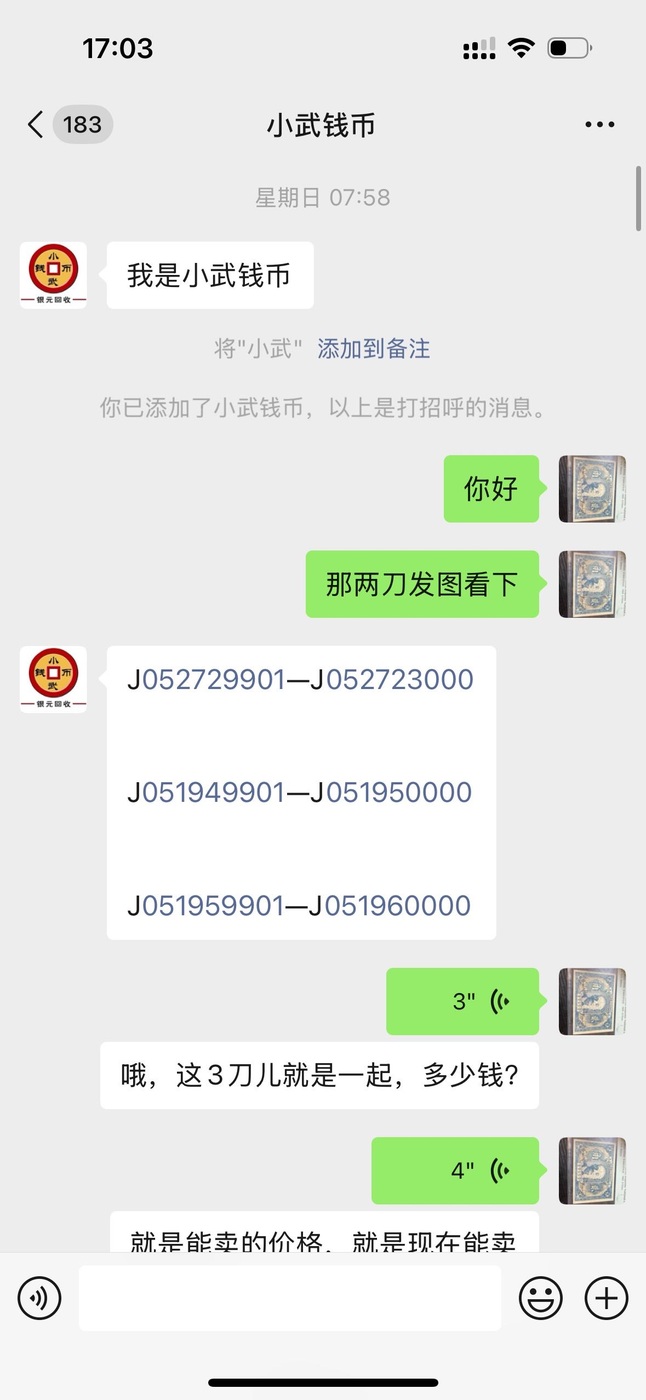Switch to voice input mode
The width and height of the screenshot is (646, 1400).
click(x=40, y=1298)
